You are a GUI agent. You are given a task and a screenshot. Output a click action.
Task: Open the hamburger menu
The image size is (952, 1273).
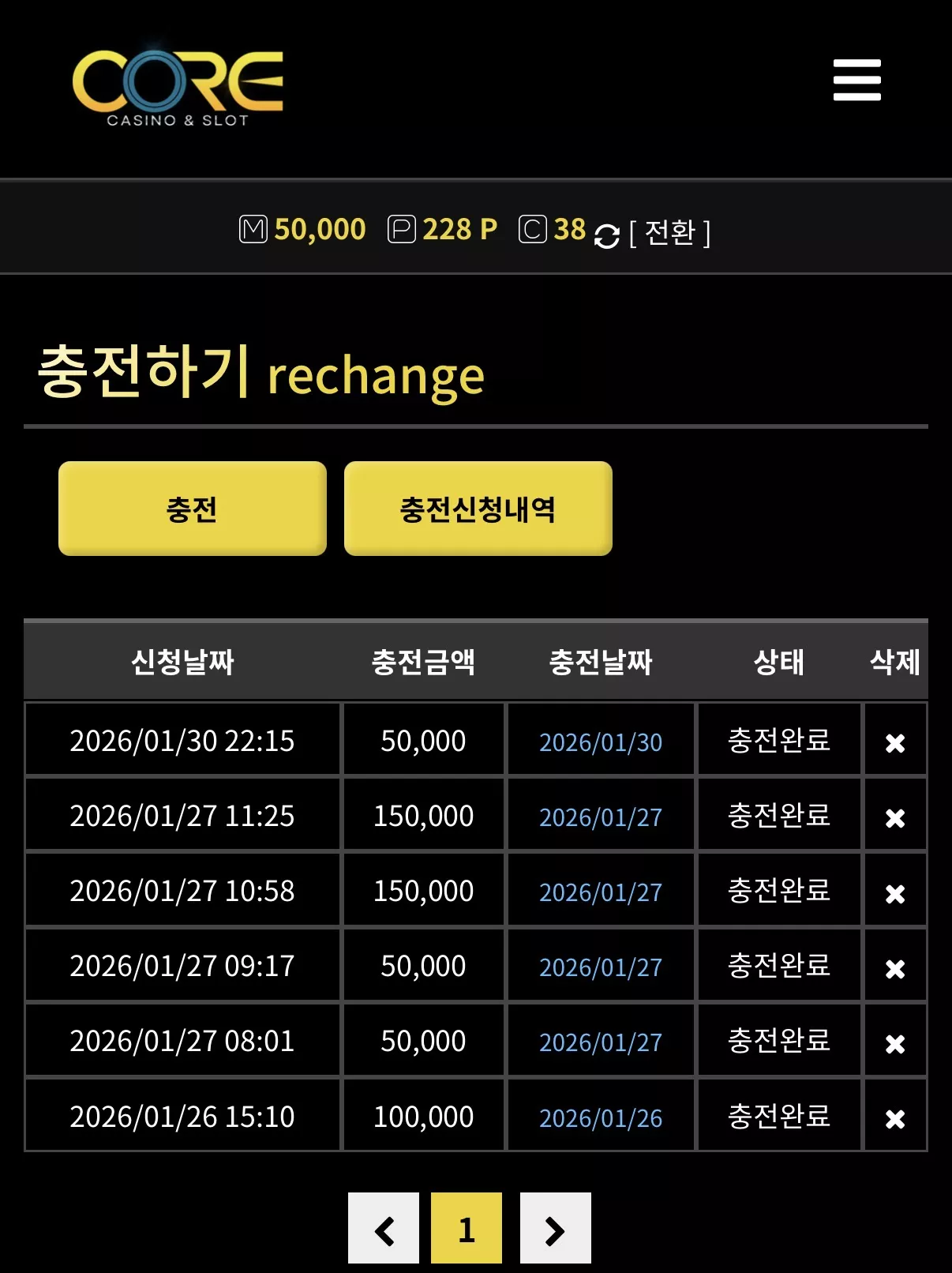856,80
